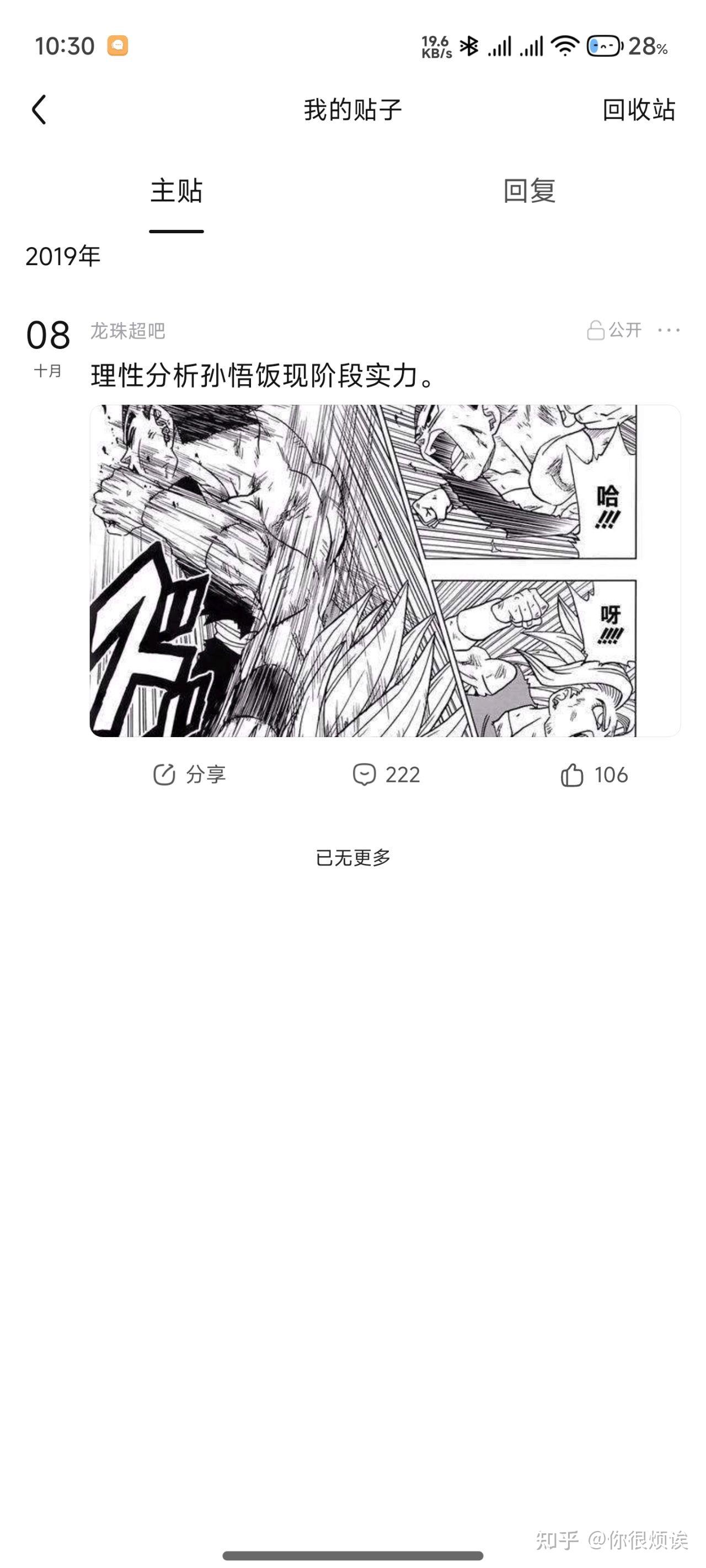Change the post's 公开 visibility setting
Viewport: 706px width, 1568px height.
click(x=614, y=330)
